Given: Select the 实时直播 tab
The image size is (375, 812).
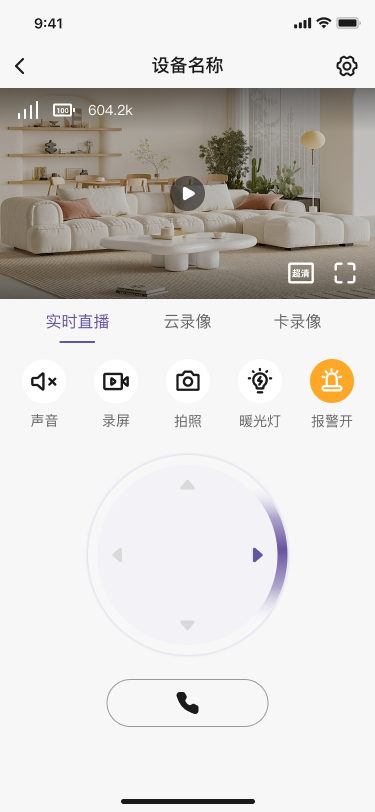Looking at the screenshot, I should 78,322.
